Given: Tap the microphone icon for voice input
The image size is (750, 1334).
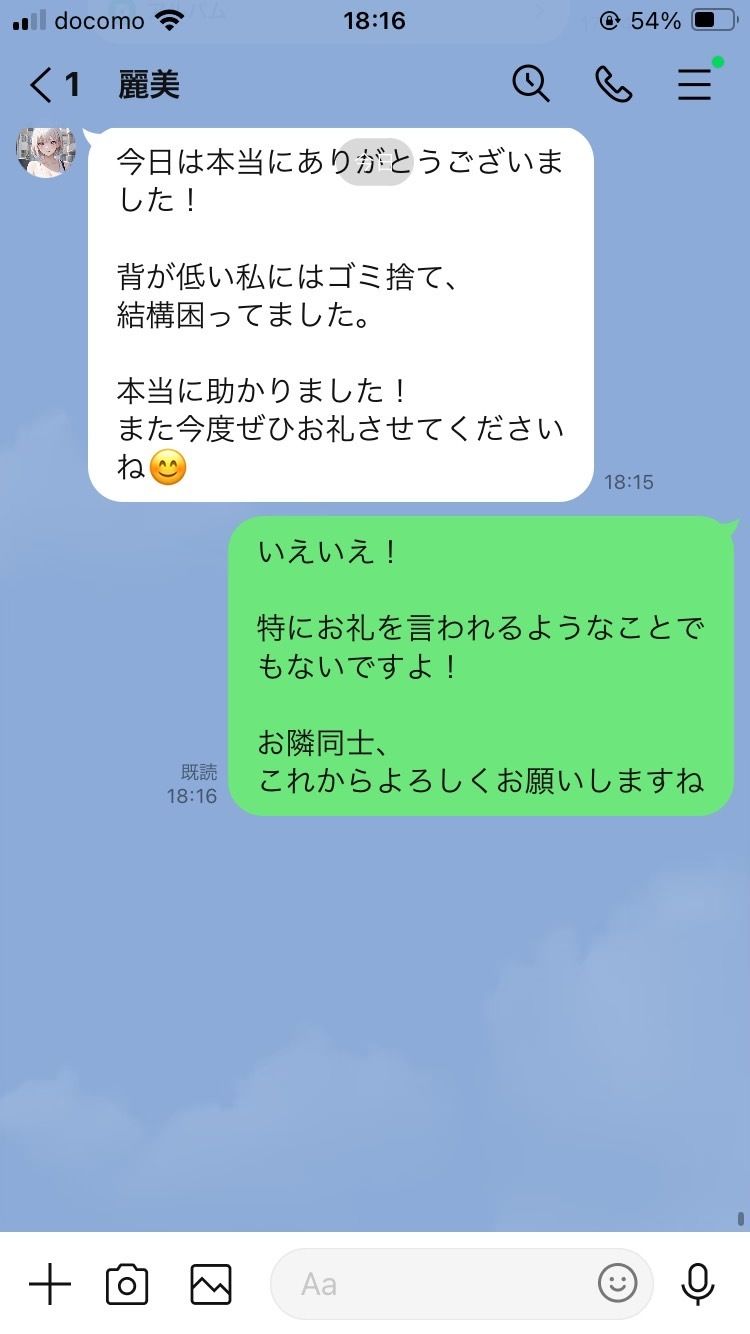Looking at the screenshot, I should coord(697,1285).
